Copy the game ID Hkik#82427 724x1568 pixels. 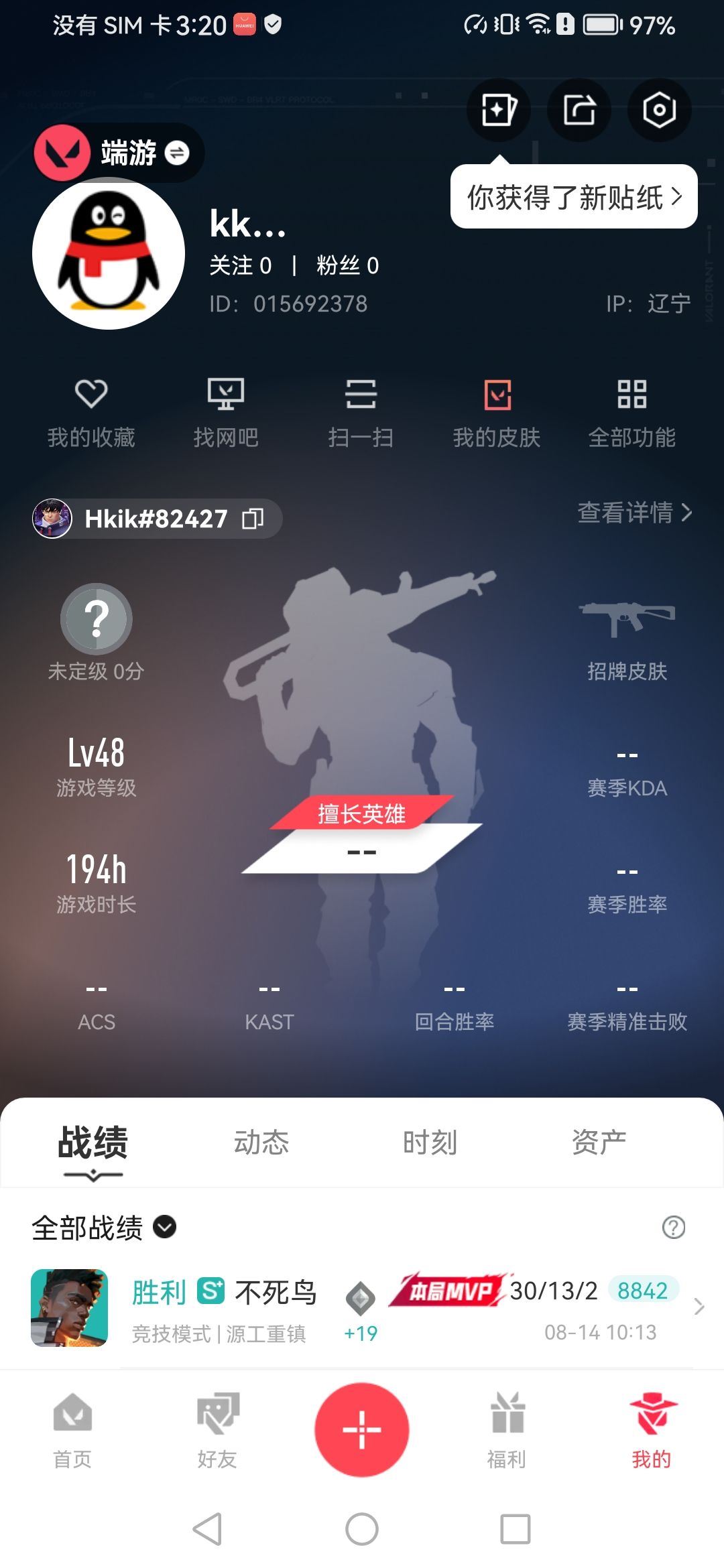click(x=253, y=519)
